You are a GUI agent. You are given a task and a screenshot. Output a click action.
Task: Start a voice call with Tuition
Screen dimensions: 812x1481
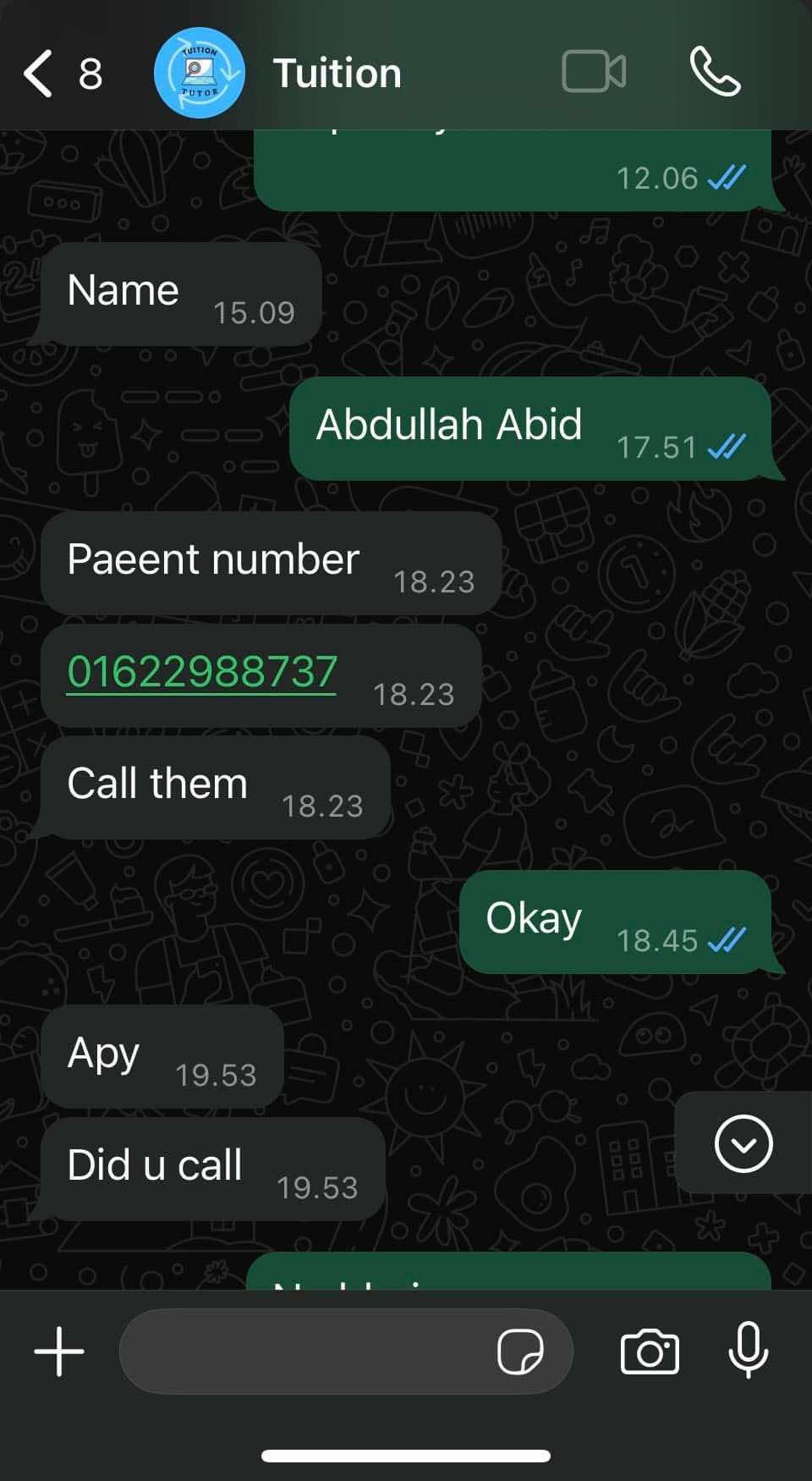click(716, 71)
